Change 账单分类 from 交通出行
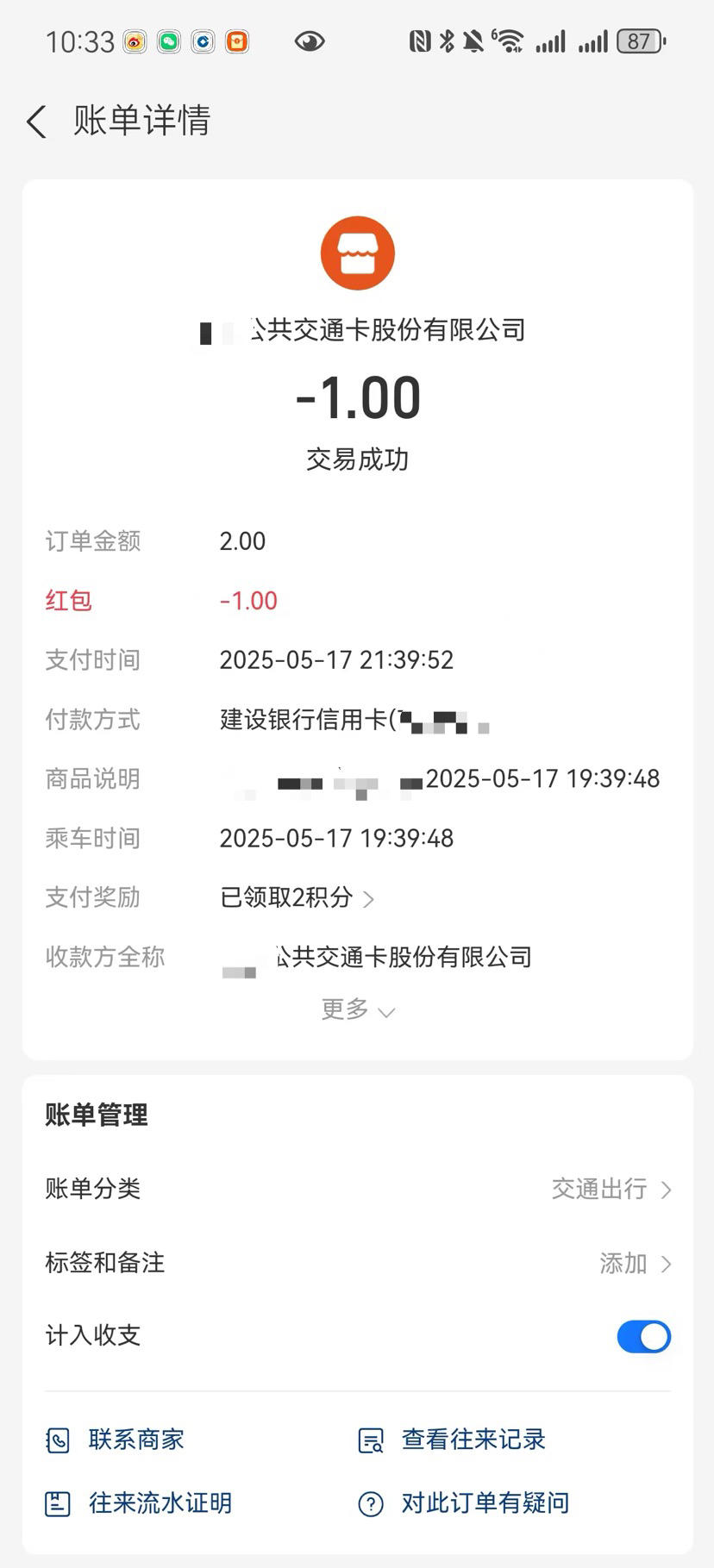714x1568 pixels. (x=358, y=1190)
